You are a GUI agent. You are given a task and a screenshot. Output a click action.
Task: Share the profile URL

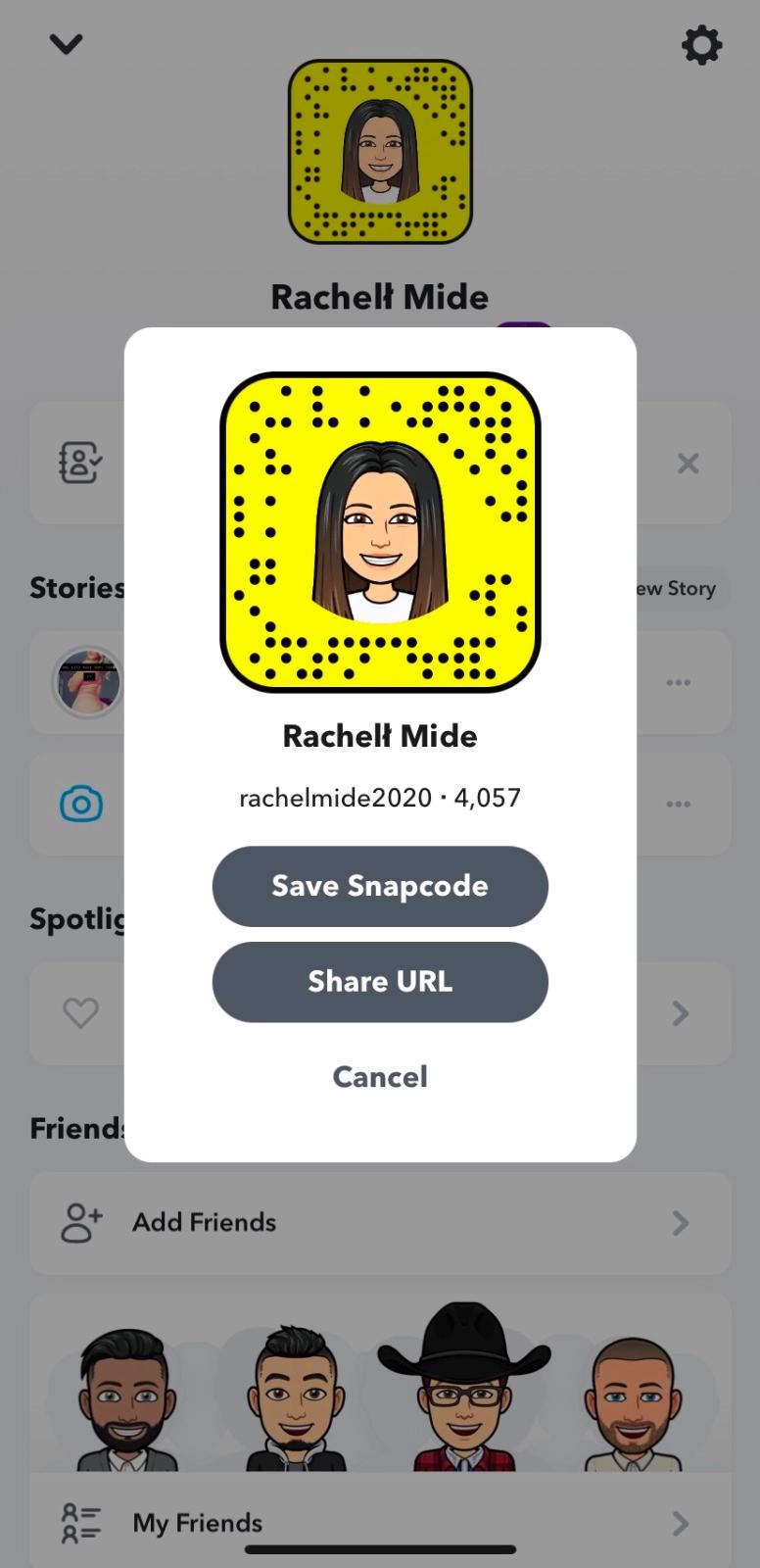tap(380, 982)
